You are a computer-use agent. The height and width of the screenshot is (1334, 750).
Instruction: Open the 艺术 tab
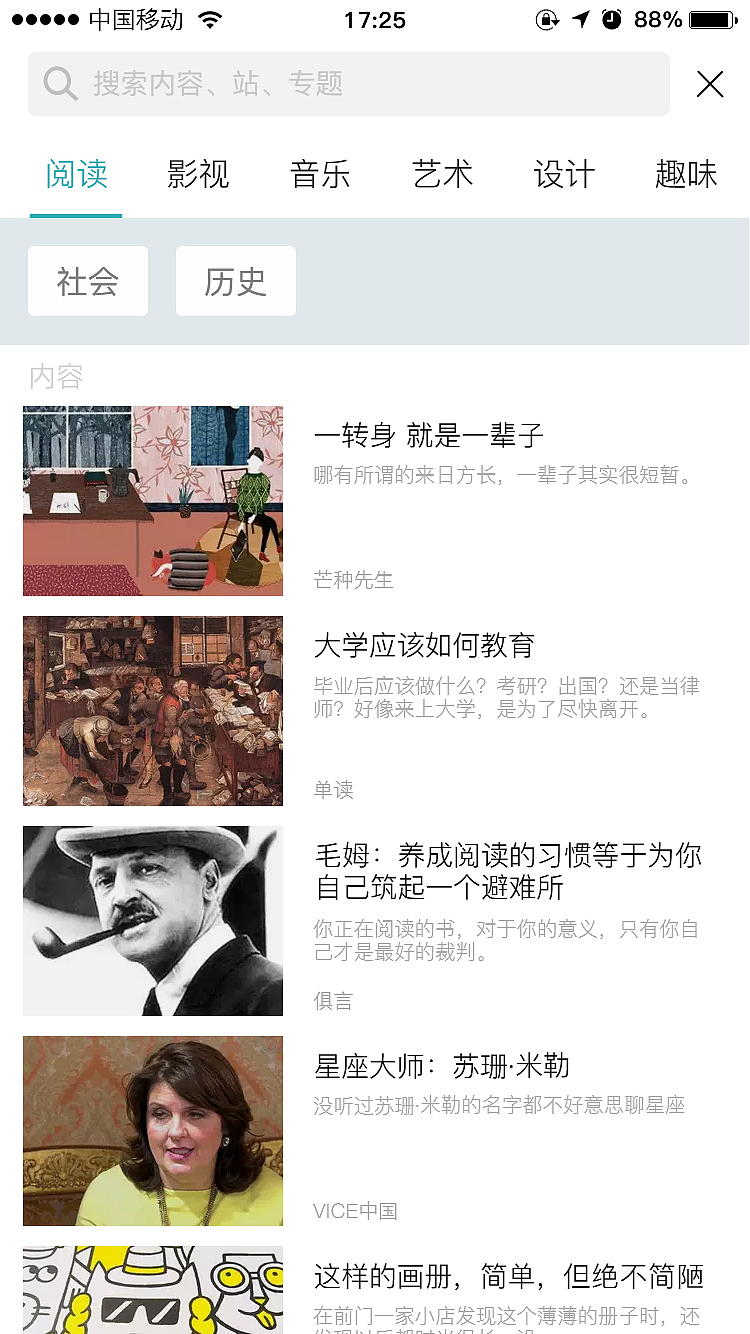click(x=442, y=175)
